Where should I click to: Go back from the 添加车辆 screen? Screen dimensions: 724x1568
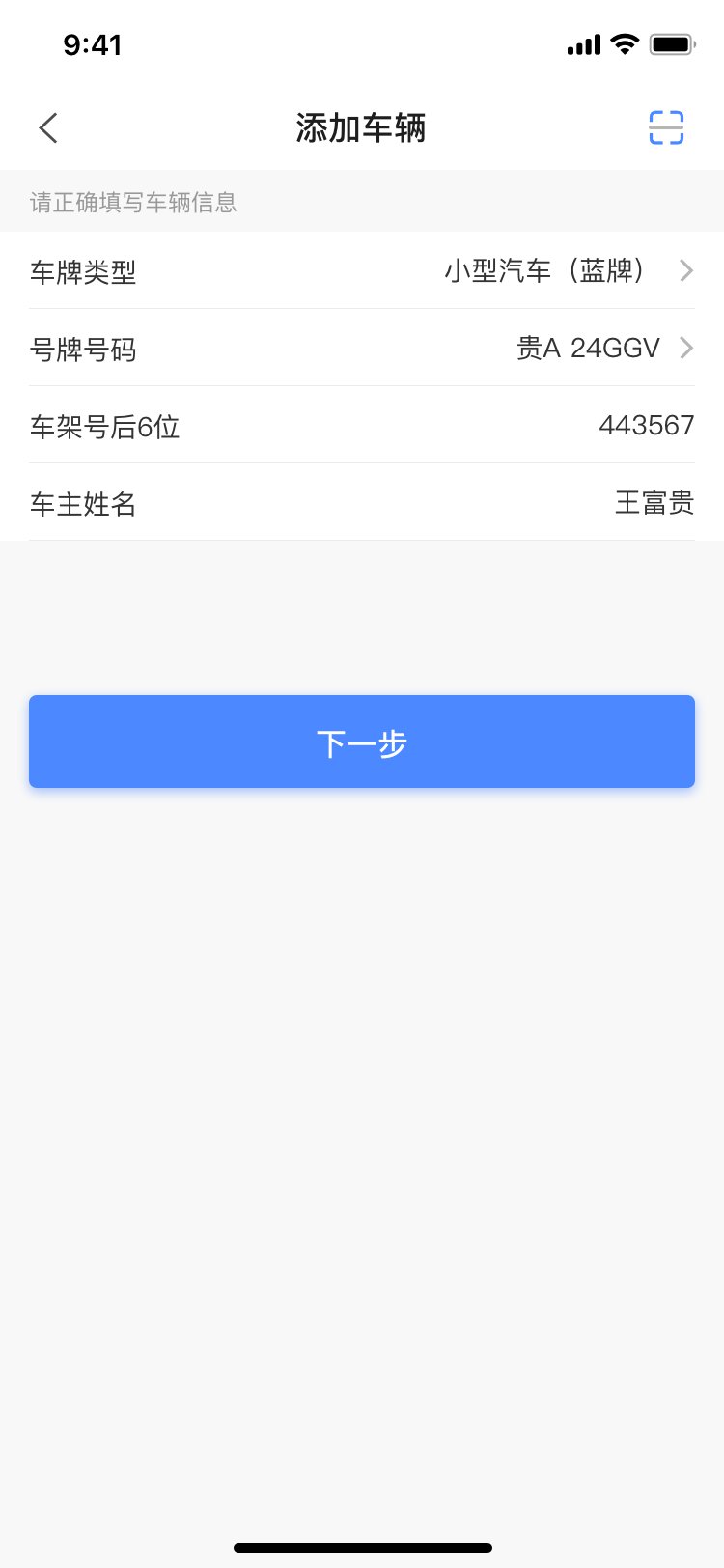click(x=49, y=127)
